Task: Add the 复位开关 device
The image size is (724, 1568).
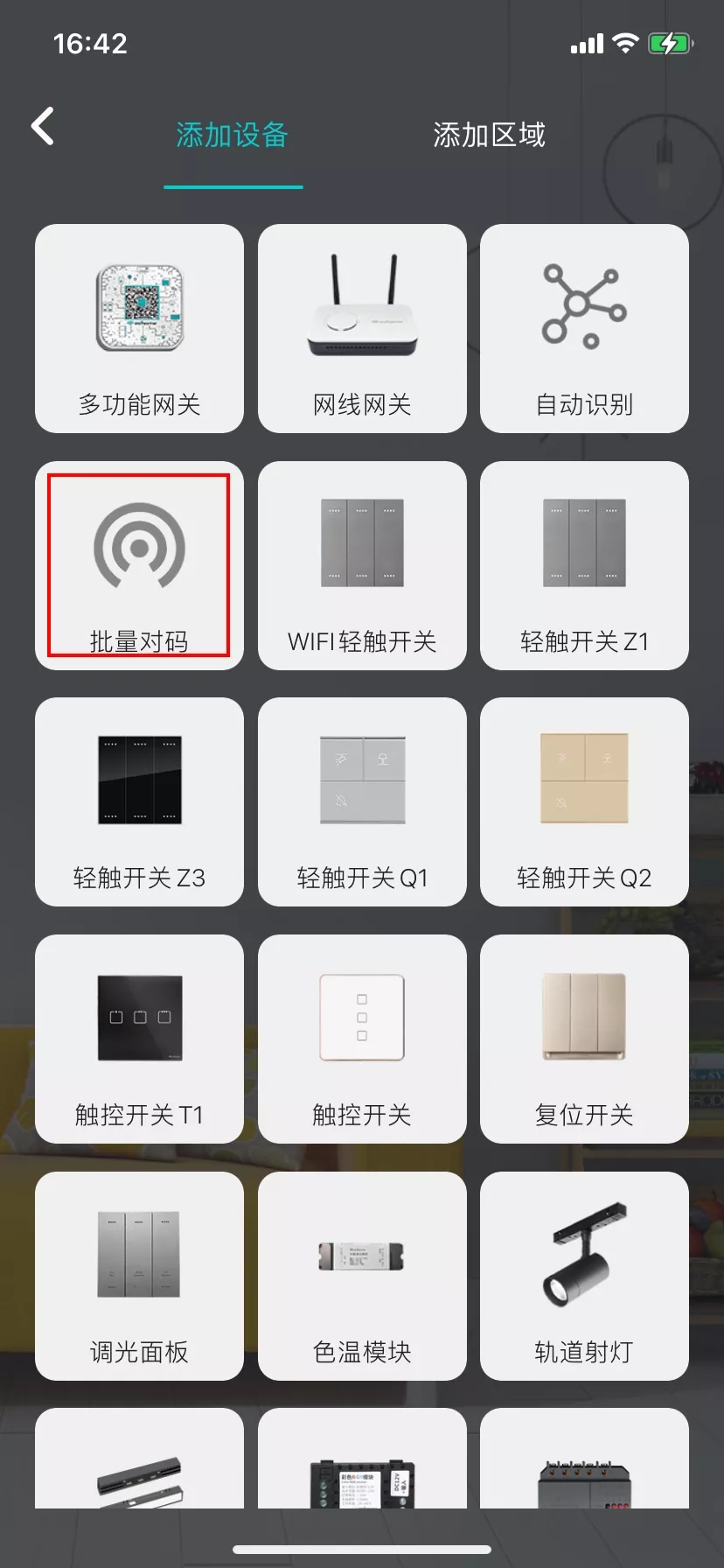Action: coord(584,1039)
